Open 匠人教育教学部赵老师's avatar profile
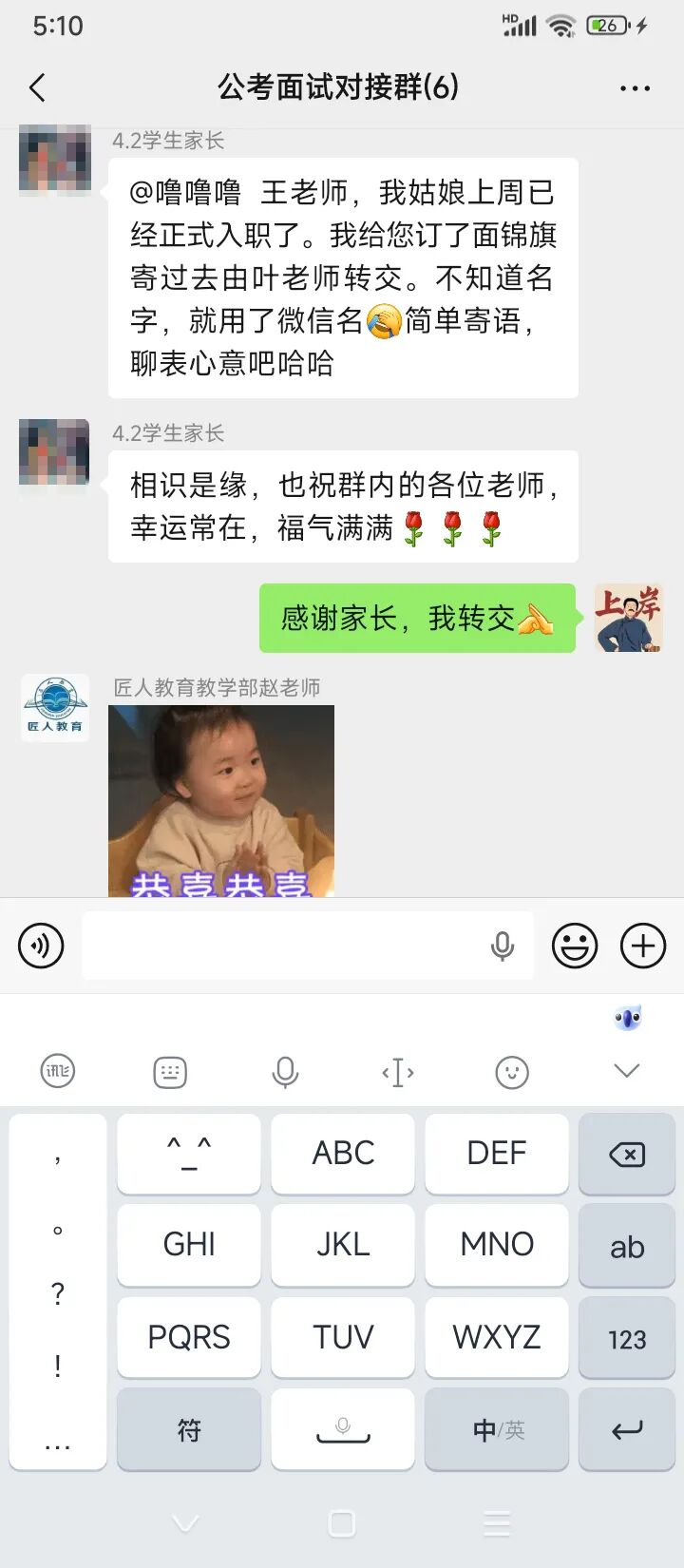The height and width of the screenshot is (1568, 684). (55, 708)
